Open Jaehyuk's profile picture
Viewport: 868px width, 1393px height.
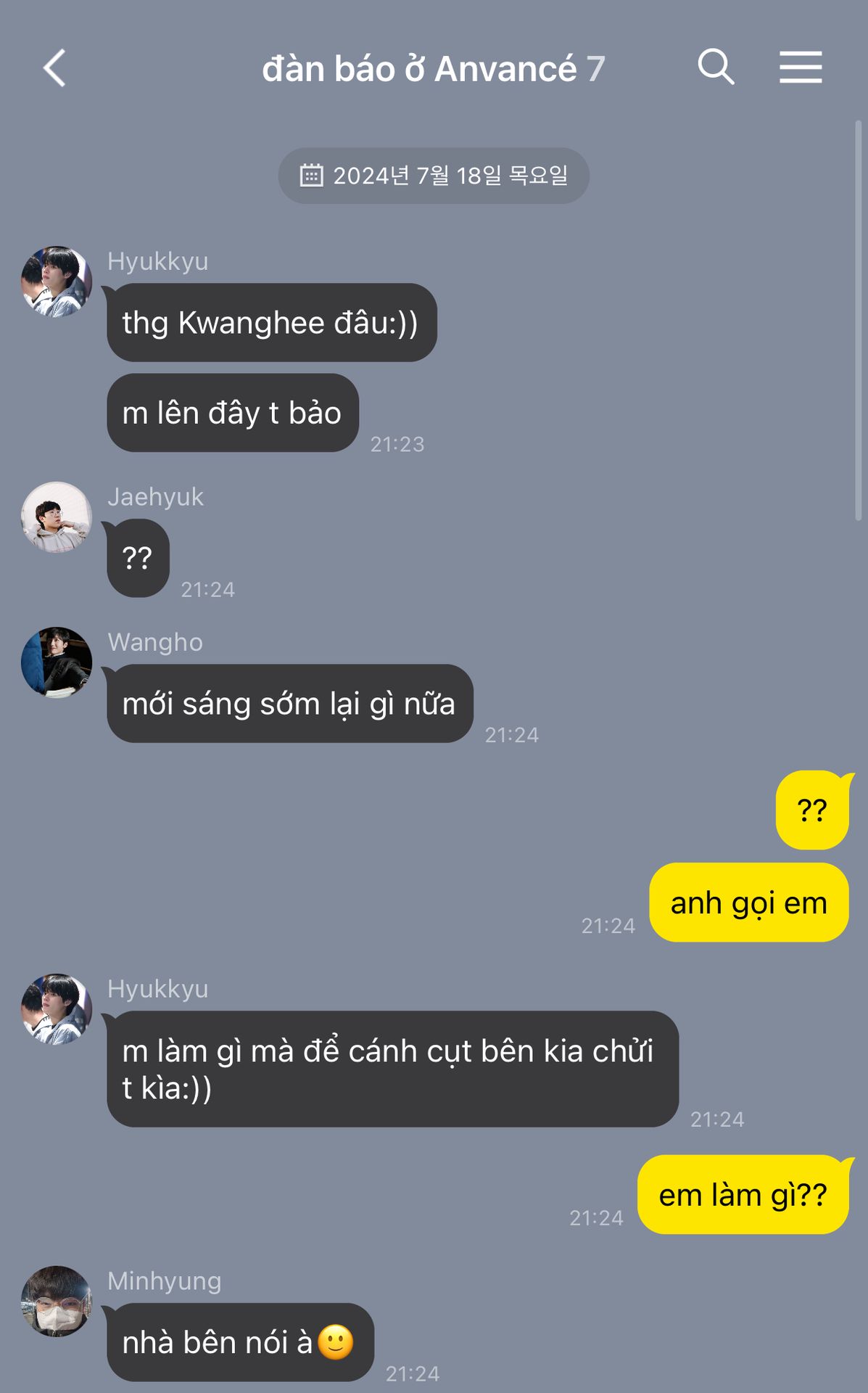[57, 517]
